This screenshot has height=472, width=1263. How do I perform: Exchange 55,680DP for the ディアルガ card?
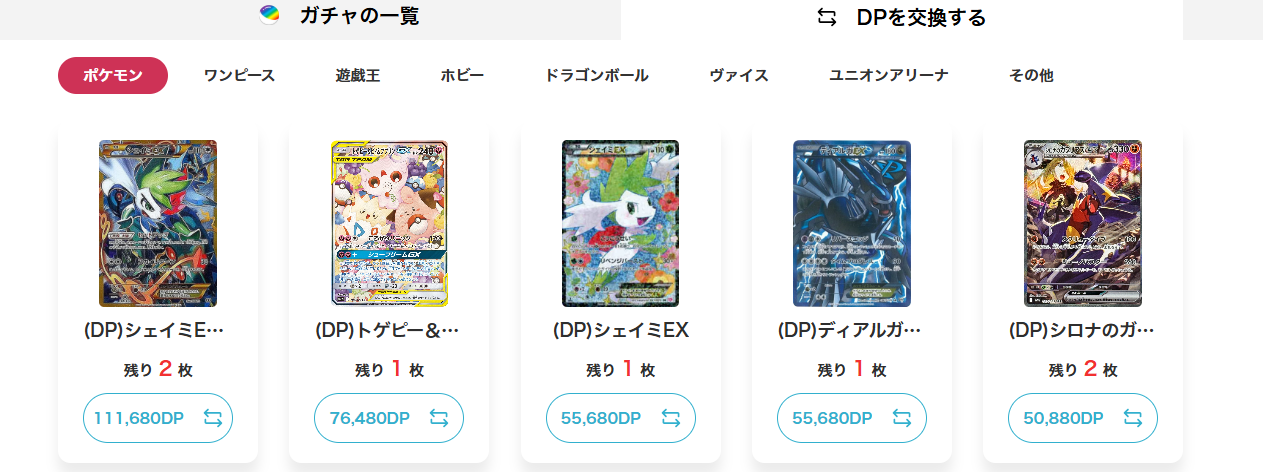coord(852,418)
